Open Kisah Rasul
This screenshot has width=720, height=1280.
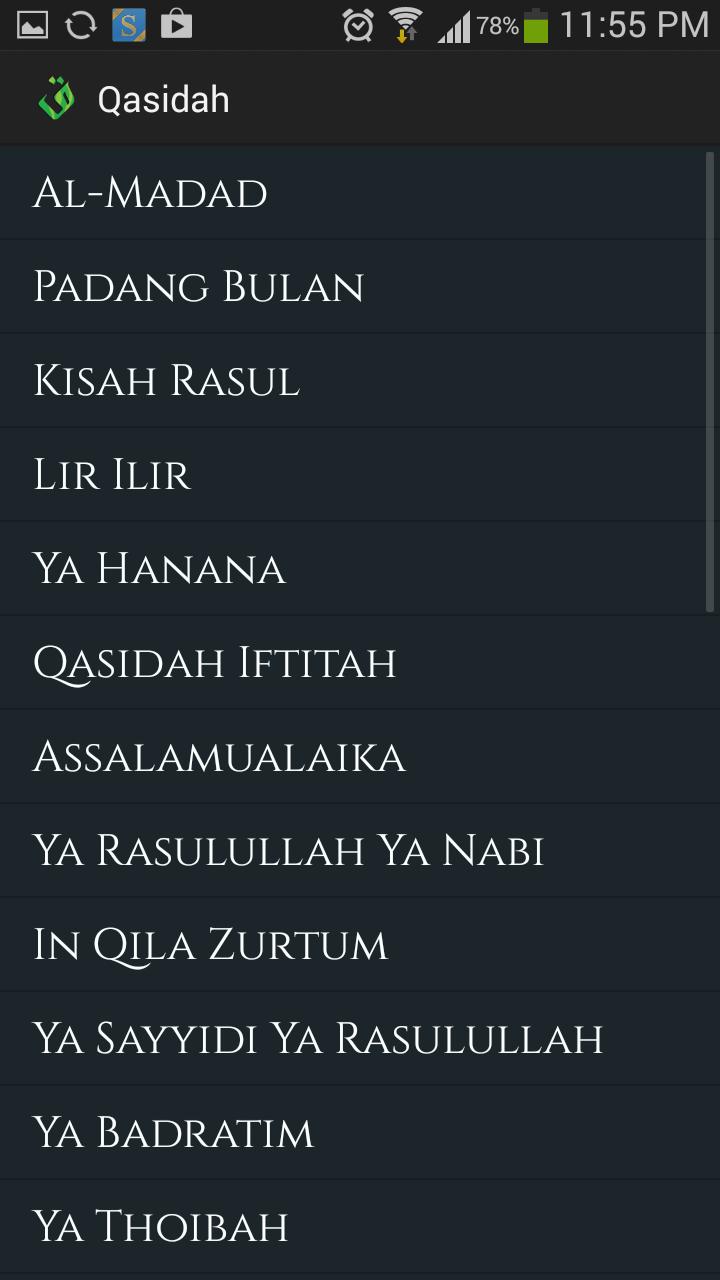(x=166, y=381)
